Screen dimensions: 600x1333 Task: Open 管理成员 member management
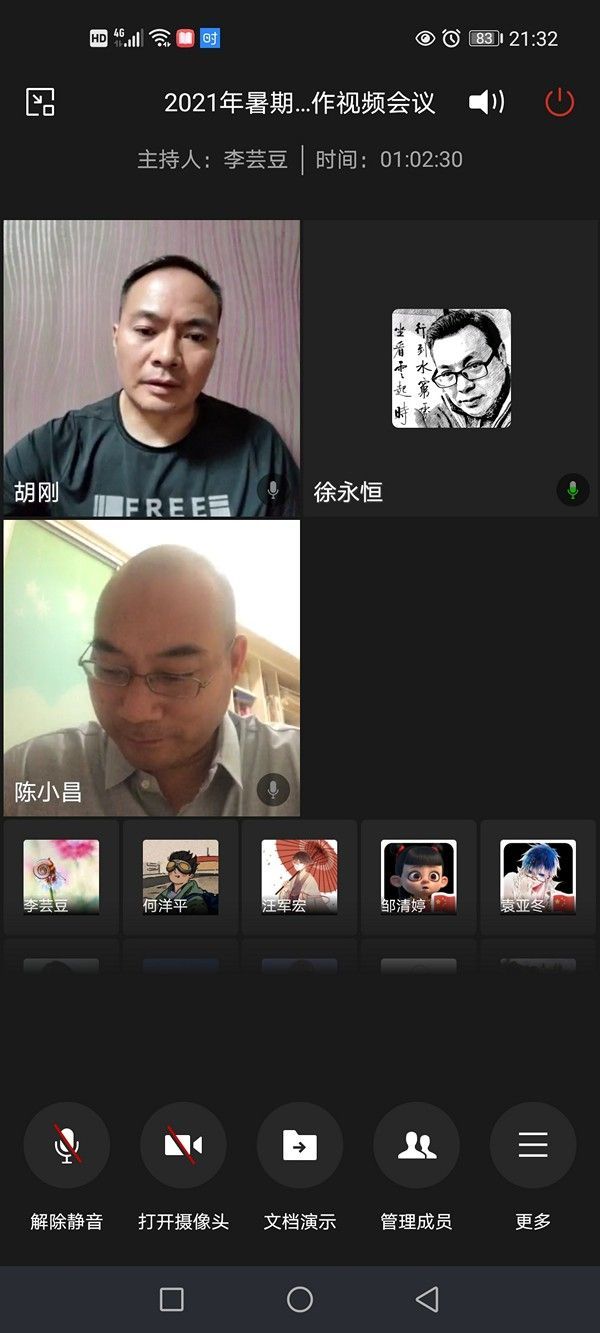tap(416, 1146)
